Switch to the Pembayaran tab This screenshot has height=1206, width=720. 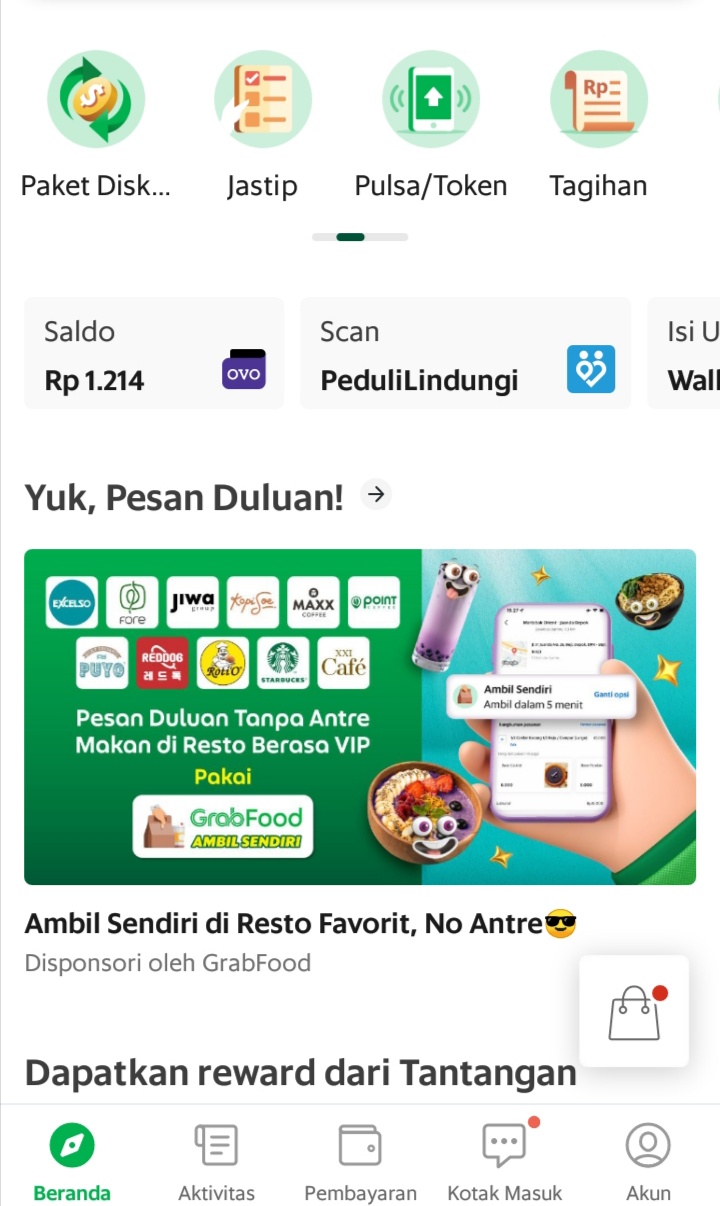360,1161
